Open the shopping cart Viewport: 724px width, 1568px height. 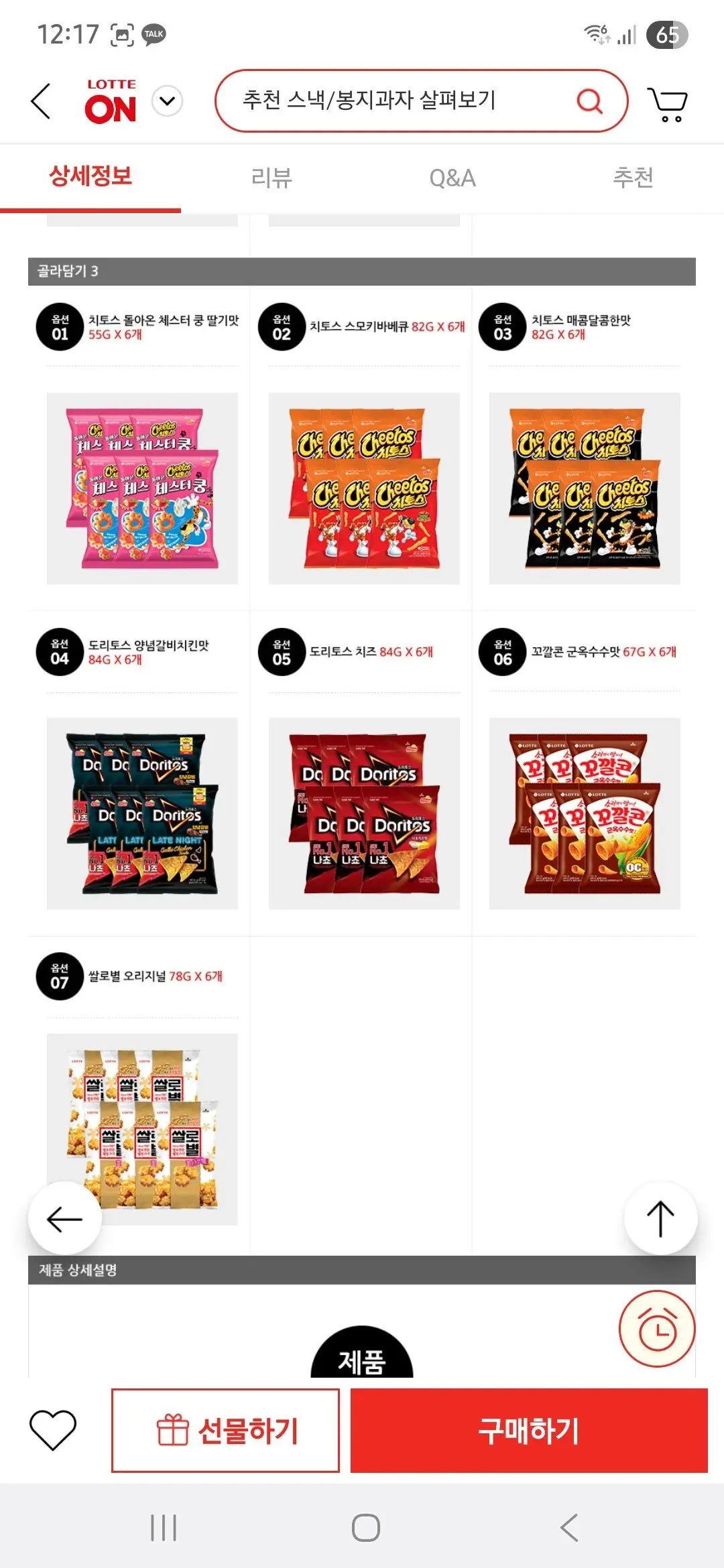[668, 104]
